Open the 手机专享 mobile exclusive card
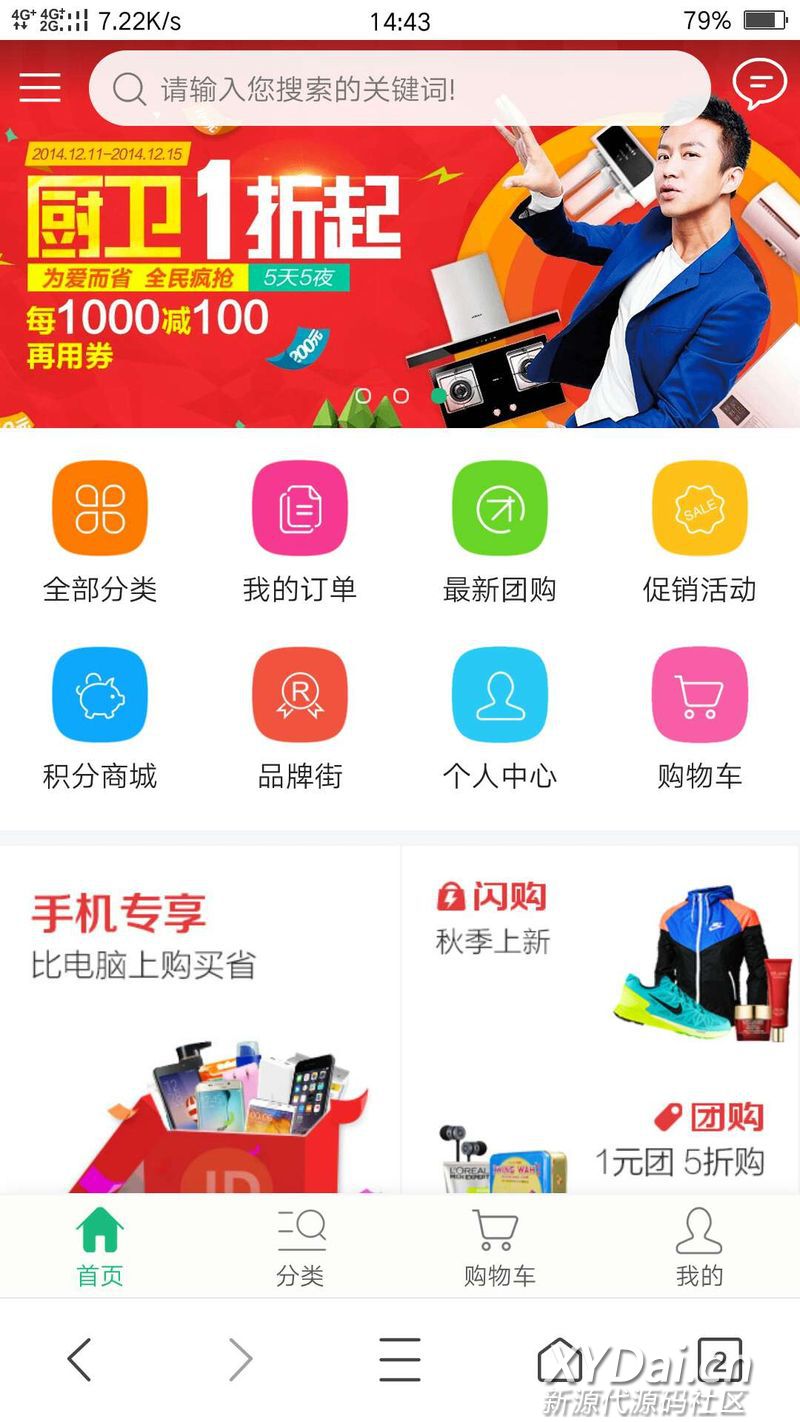Image resolution: width=800 pixels, height=1422 pixels. tap(200, 1020)
